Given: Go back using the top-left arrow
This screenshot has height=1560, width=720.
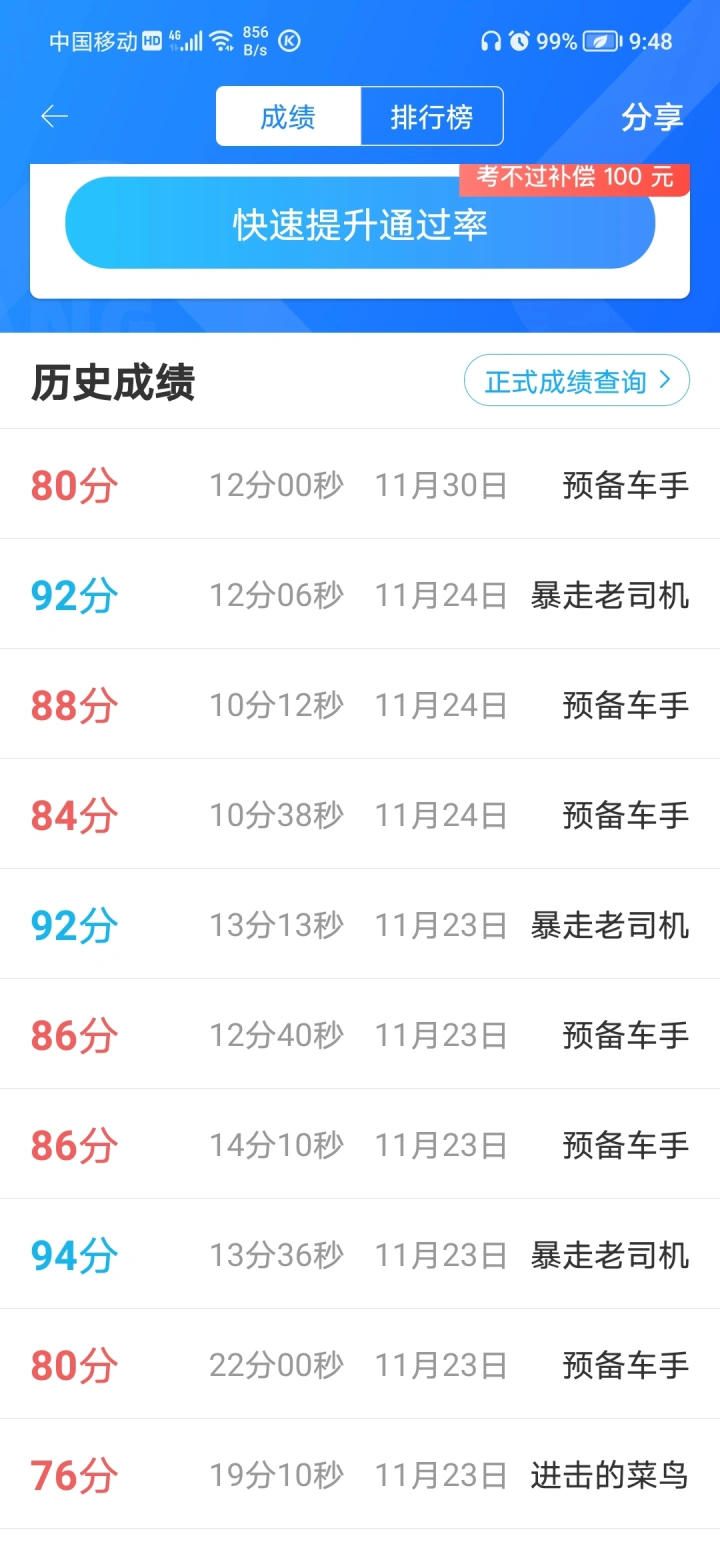Looking at the screenshot, I should pyautogui.click(x=54, y=117).
